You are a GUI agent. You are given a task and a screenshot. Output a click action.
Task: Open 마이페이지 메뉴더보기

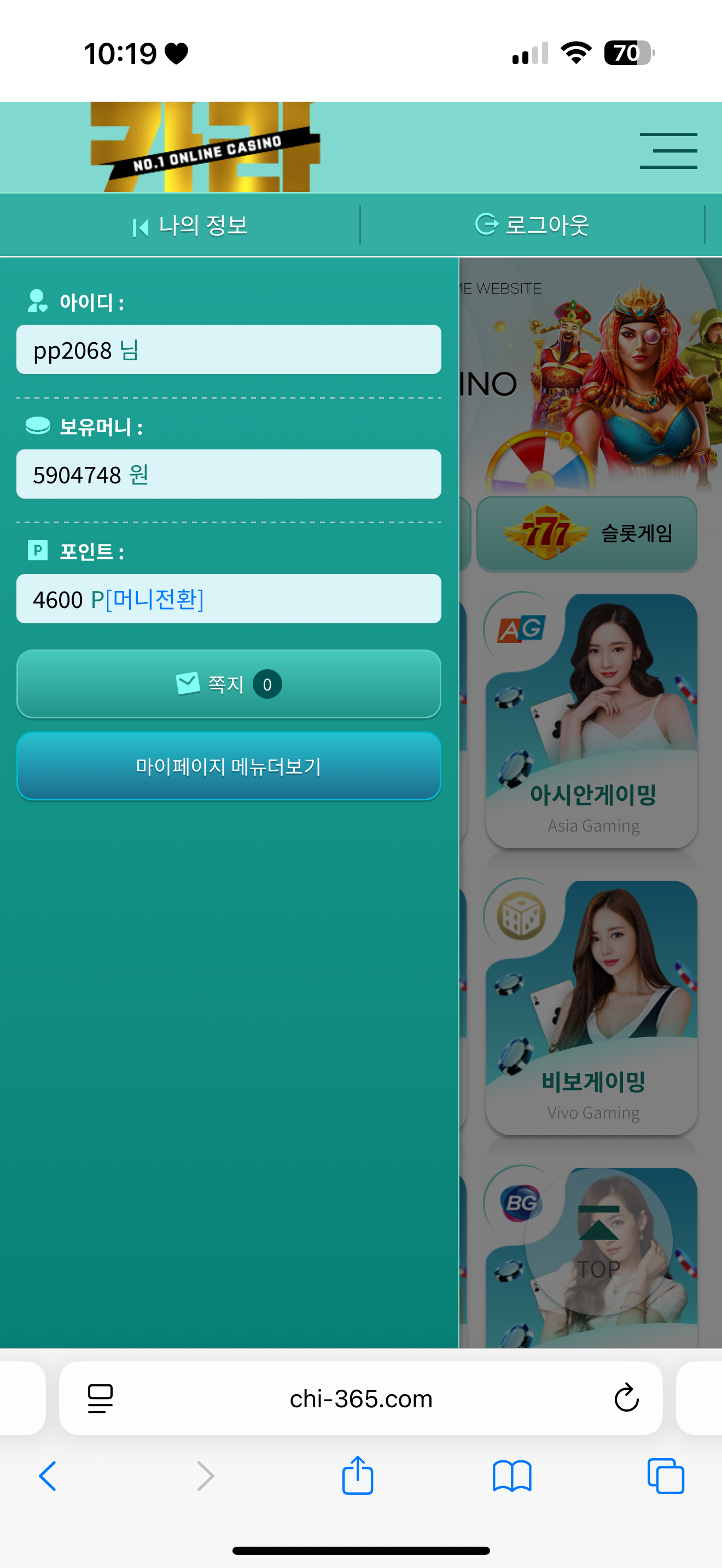pos(228,767)
